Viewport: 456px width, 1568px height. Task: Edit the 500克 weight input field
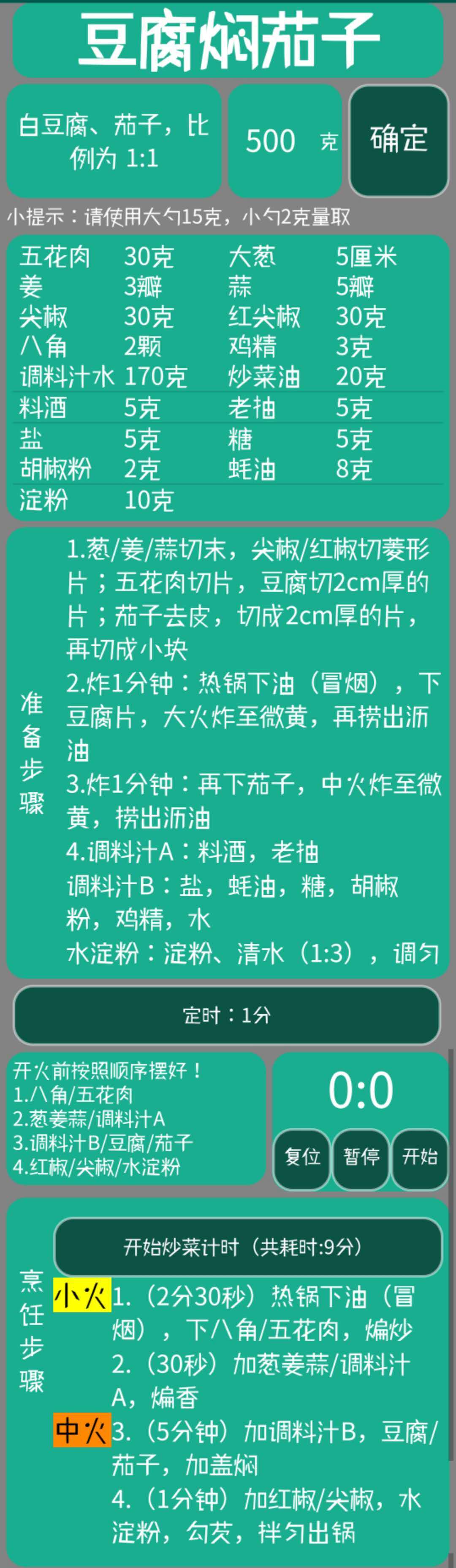[271, 141]
